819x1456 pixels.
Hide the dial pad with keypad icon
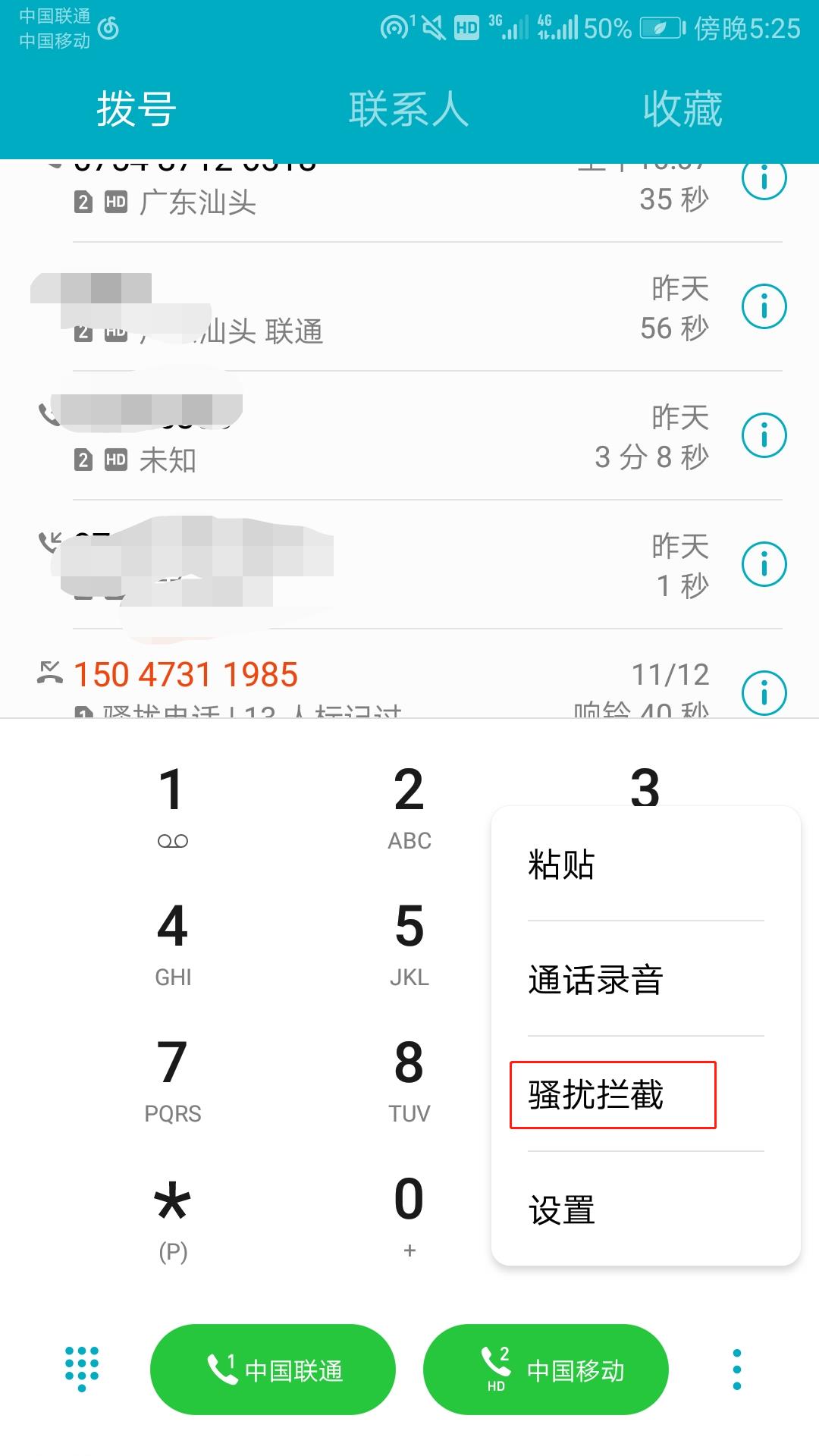(82, 1368)
